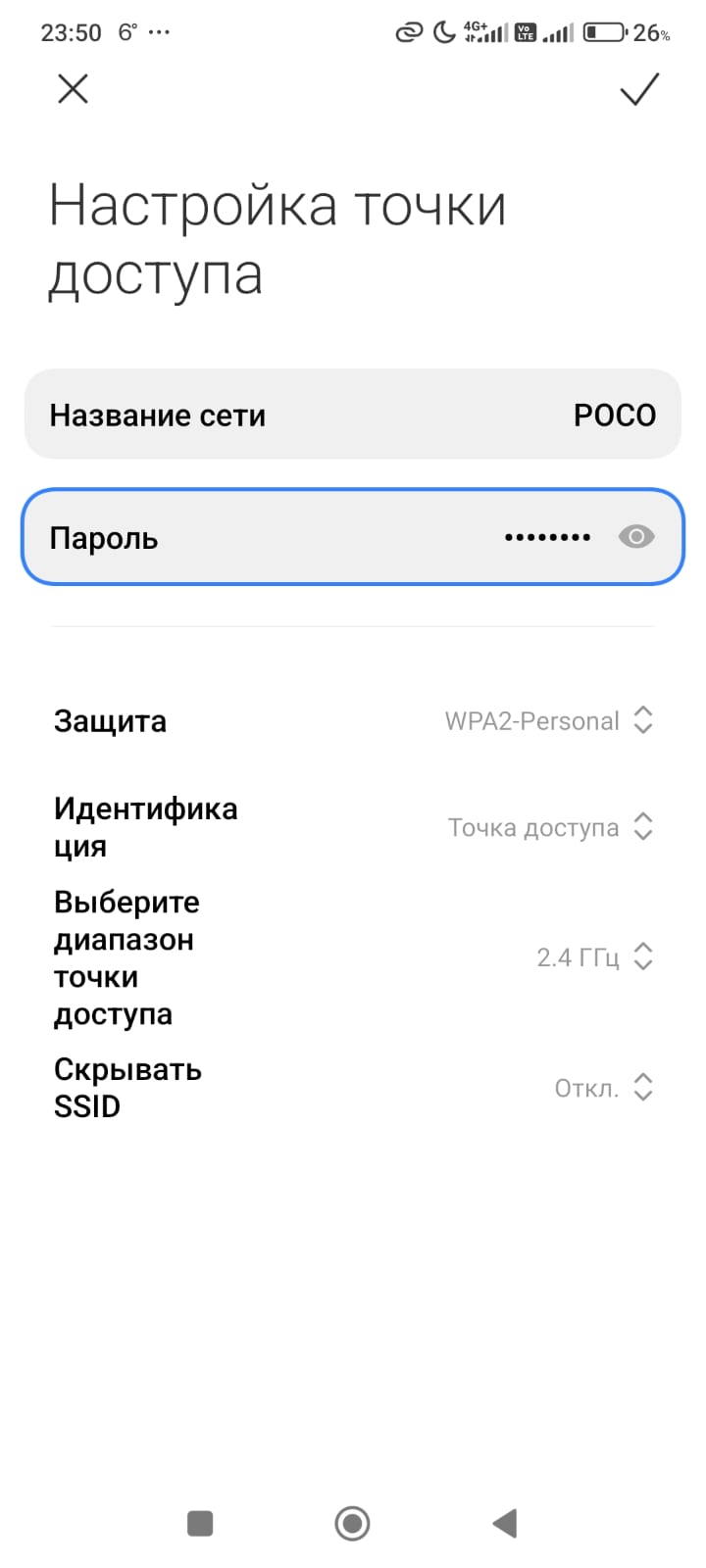Edit the network name field POCO
Image resolution: width=706 pixels, height=1568 pixels.
[353, 415]
